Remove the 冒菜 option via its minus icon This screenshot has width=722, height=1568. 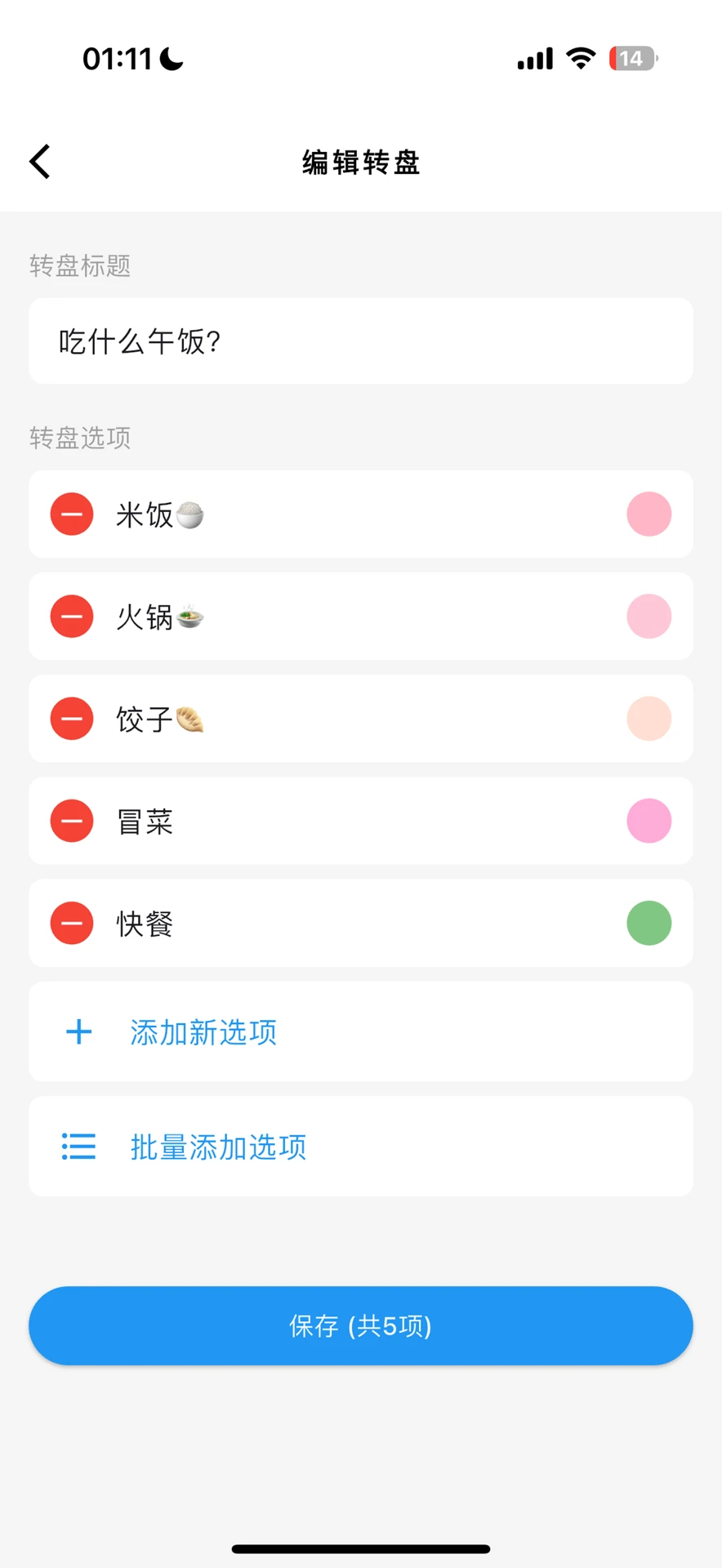coord(71,821)
